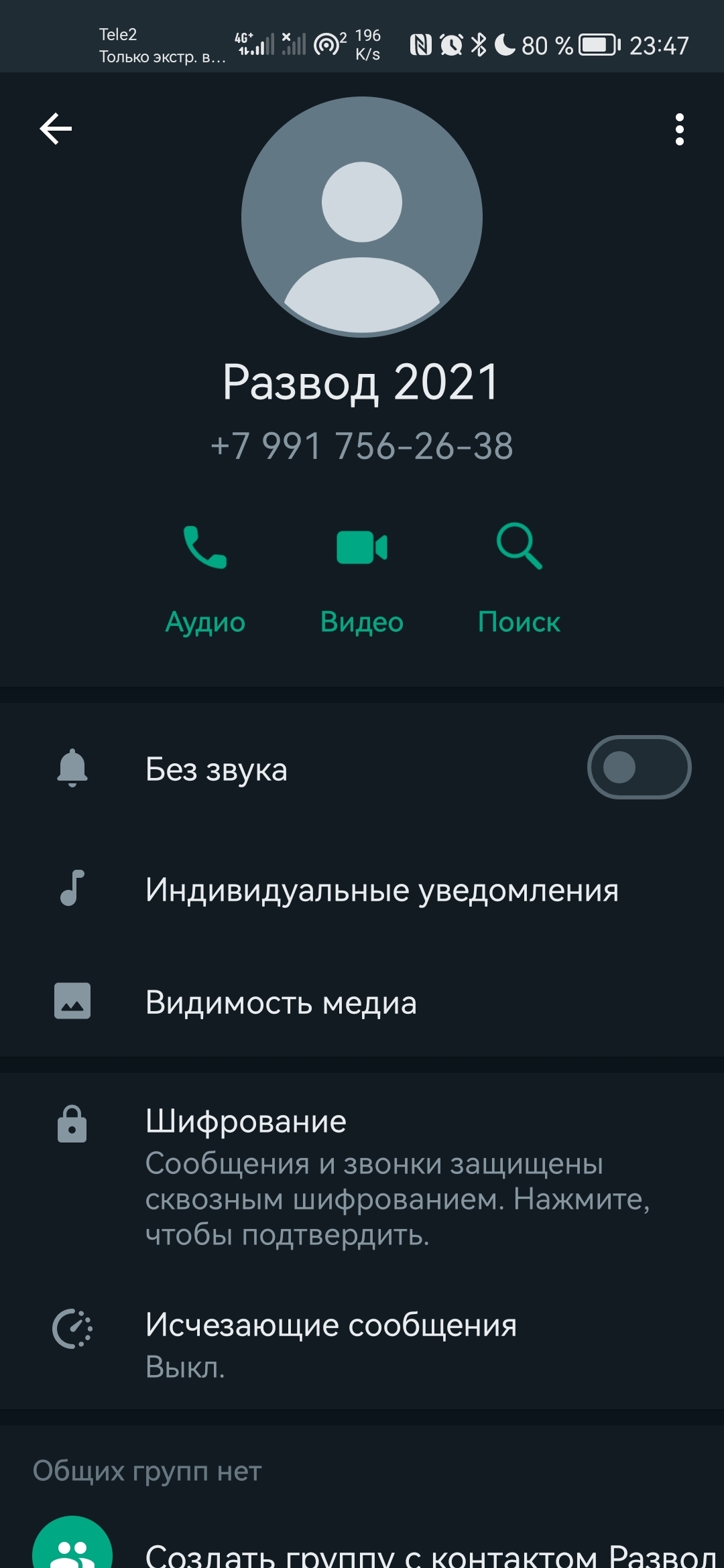
Task: Open the three-dot overflow menu
Action: pyautogui.click(x=679, y=129)
